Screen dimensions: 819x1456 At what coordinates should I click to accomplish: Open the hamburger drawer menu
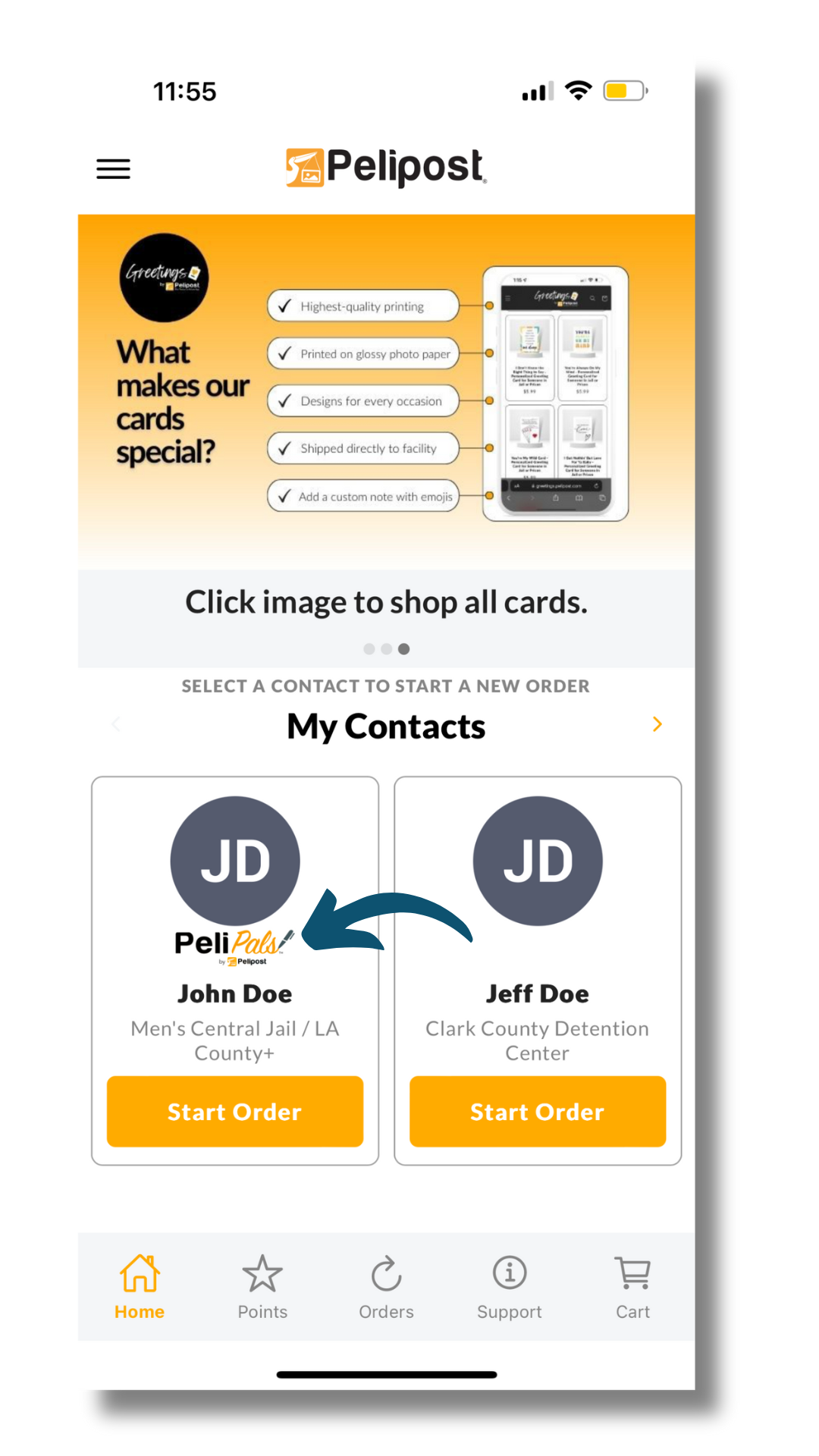click(113, 168)
